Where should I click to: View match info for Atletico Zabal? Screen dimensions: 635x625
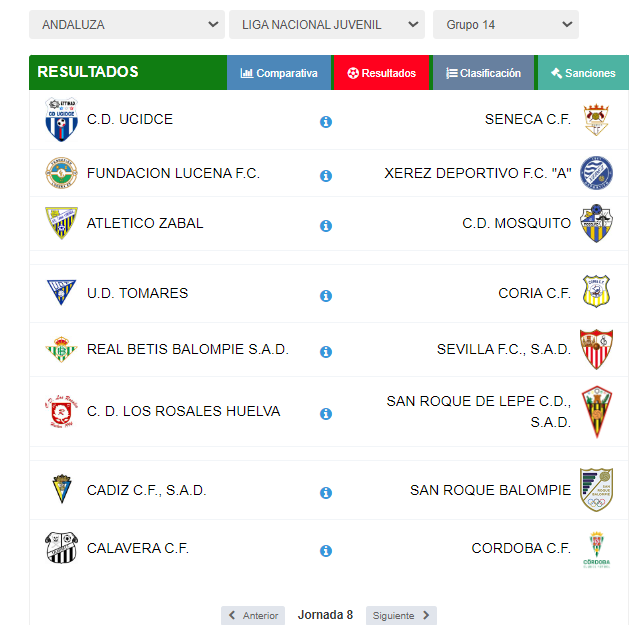pyautogui.click(x=325, y=226)
